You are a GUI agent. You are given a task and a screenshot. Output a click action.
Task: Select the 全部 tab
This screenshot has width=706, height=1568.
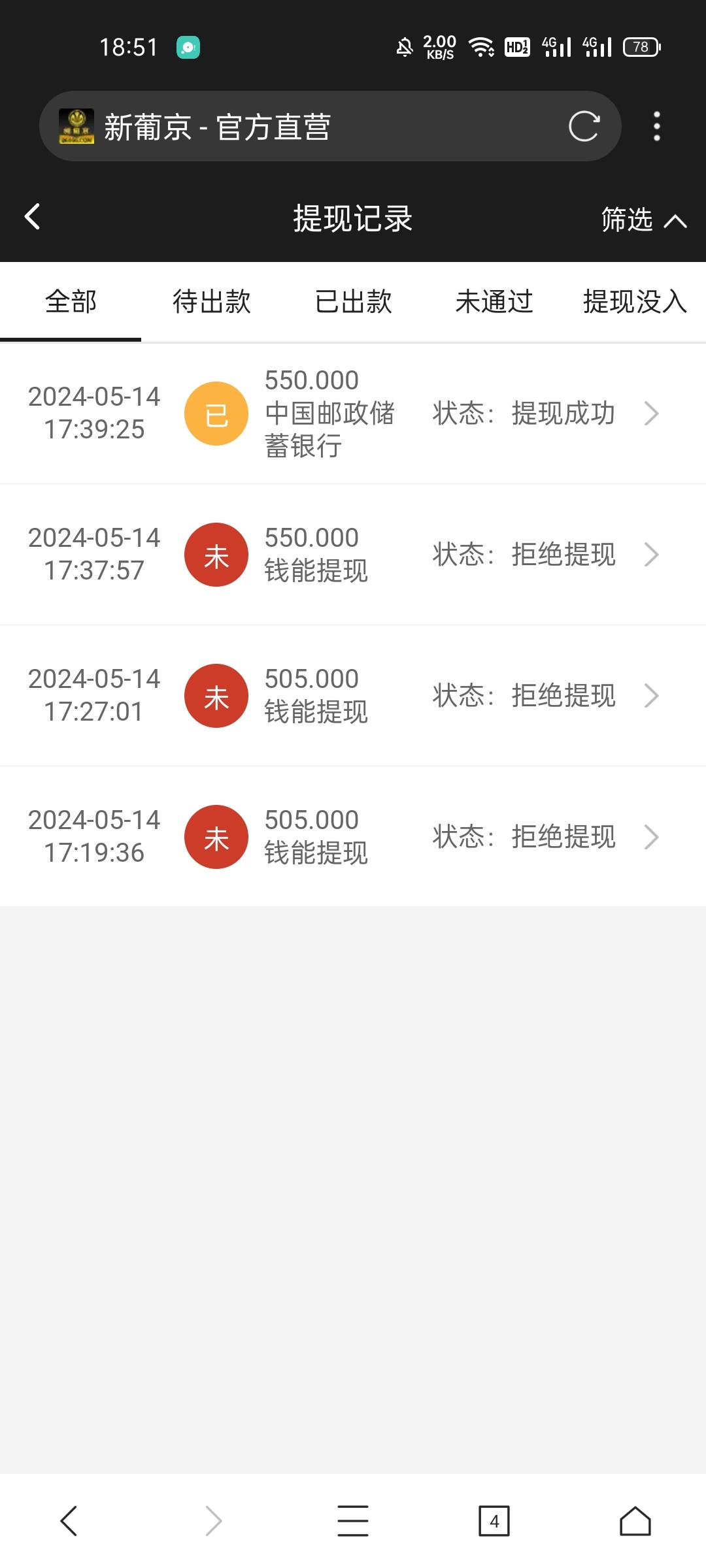coord(71,302)
